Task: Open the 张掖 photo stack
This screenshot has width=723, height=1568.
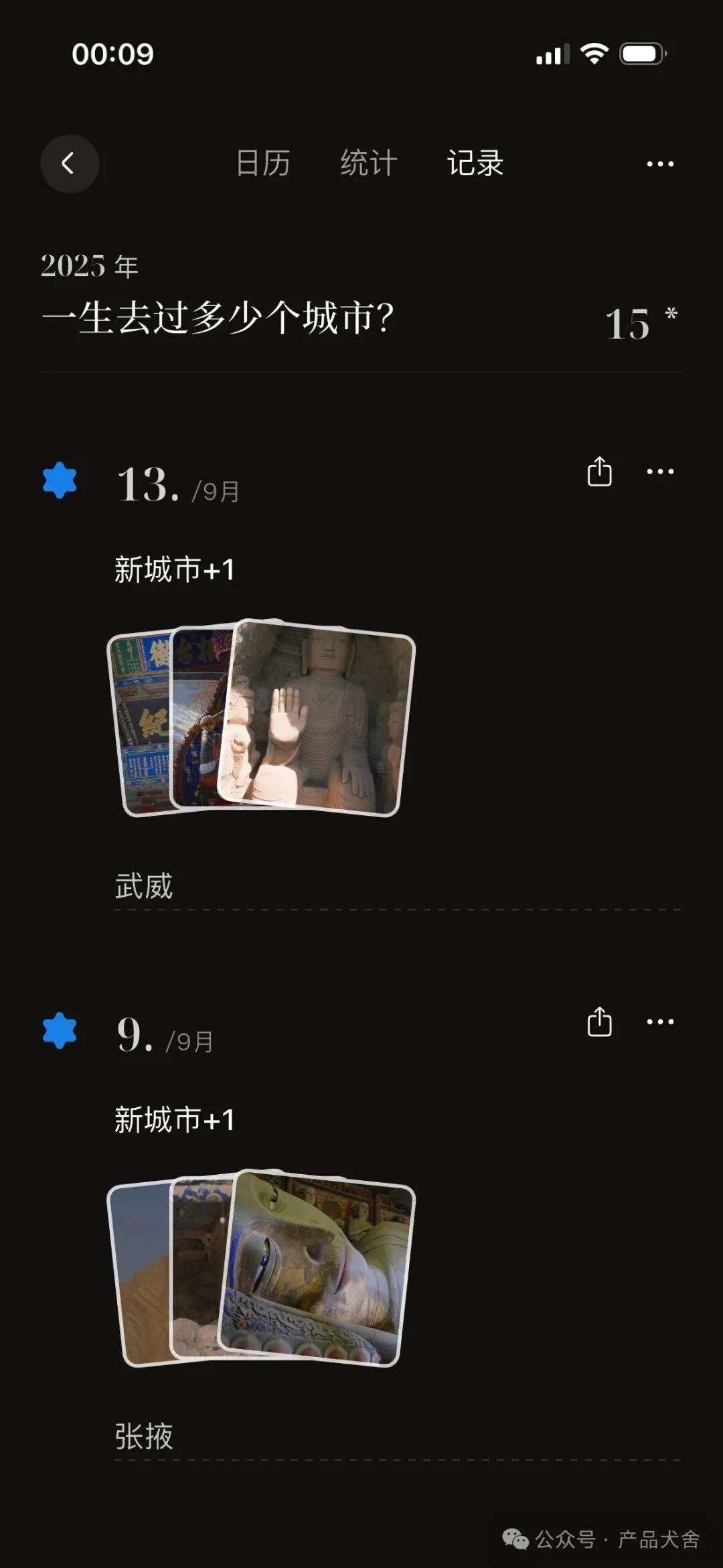Action: point(261,1268)
